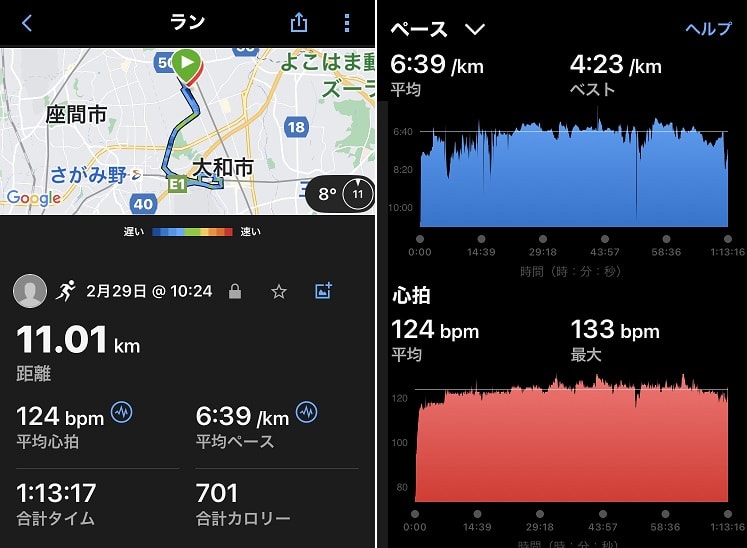This screenshot has width=747, height=548.
Task: View weather details at 8° badge
Action: click(341, 194)
